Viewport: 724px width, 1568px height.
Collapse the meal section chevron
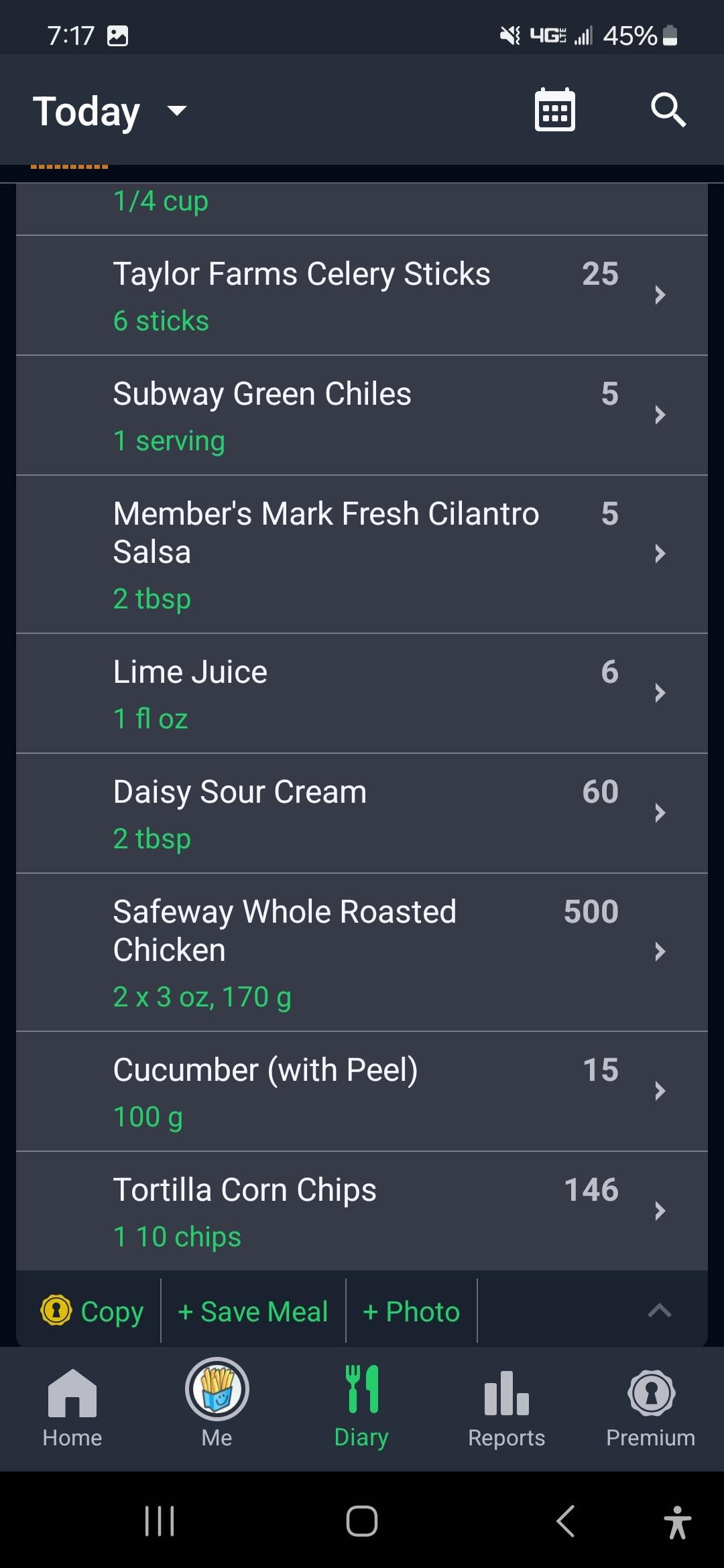pyautogui.click(x=660, y=1311)
